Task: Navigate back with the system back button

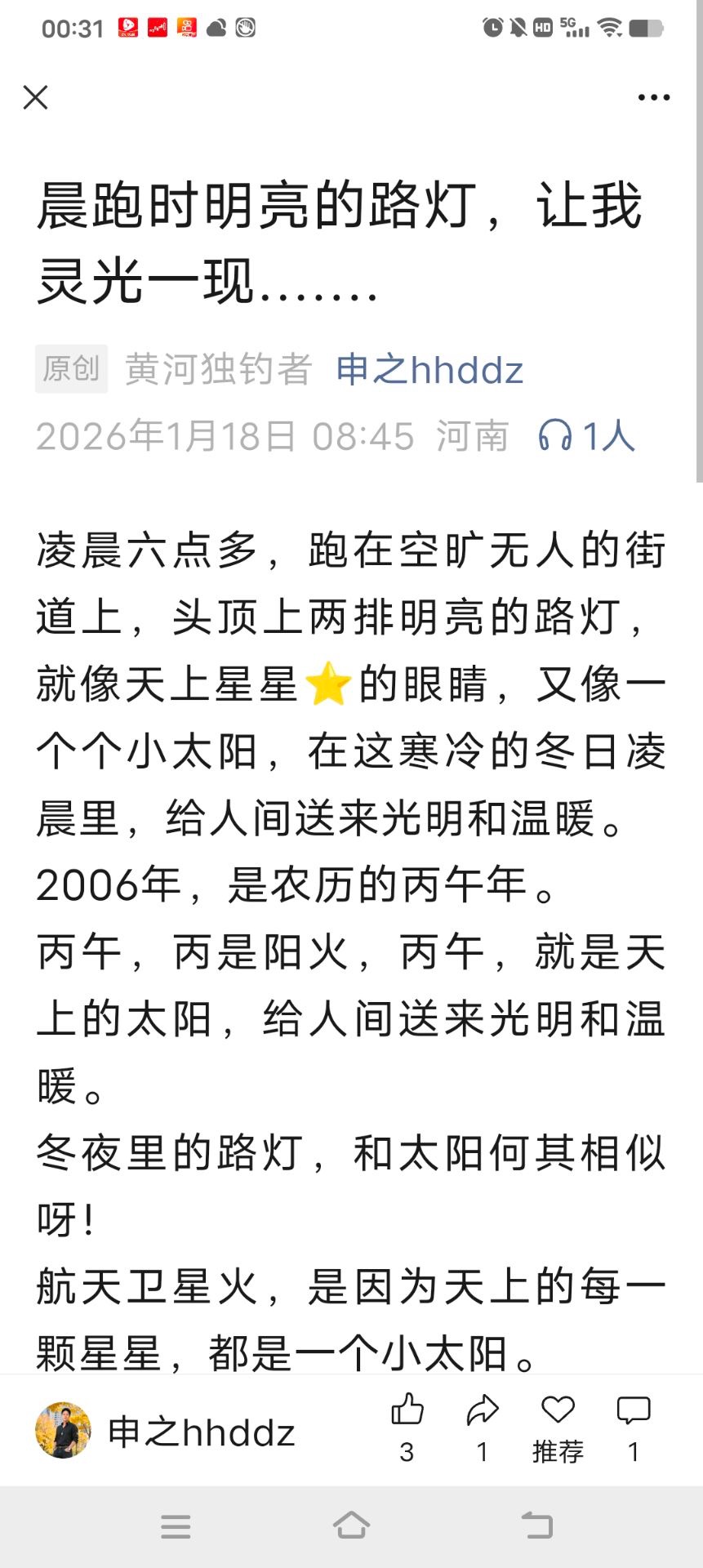Action: (x=537, y=1525)
